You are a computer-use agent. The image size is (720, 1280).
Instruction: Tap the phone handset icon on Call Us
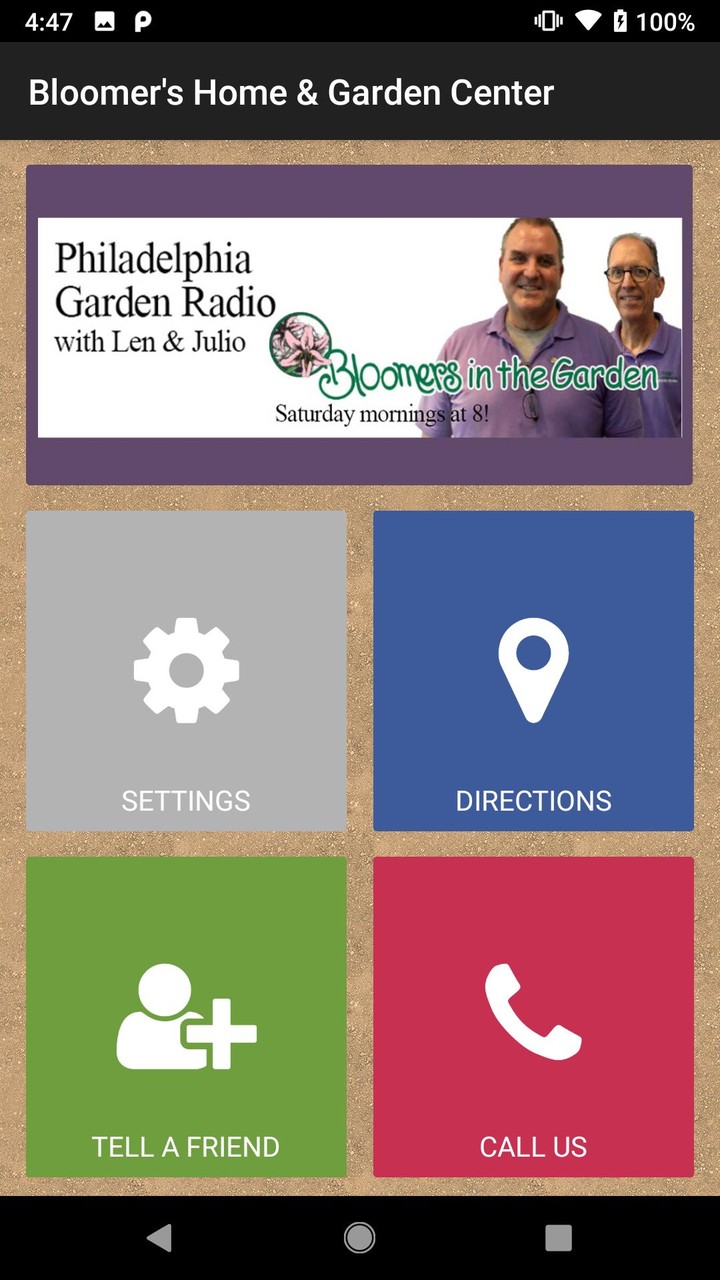click(x=533, y=1012)
